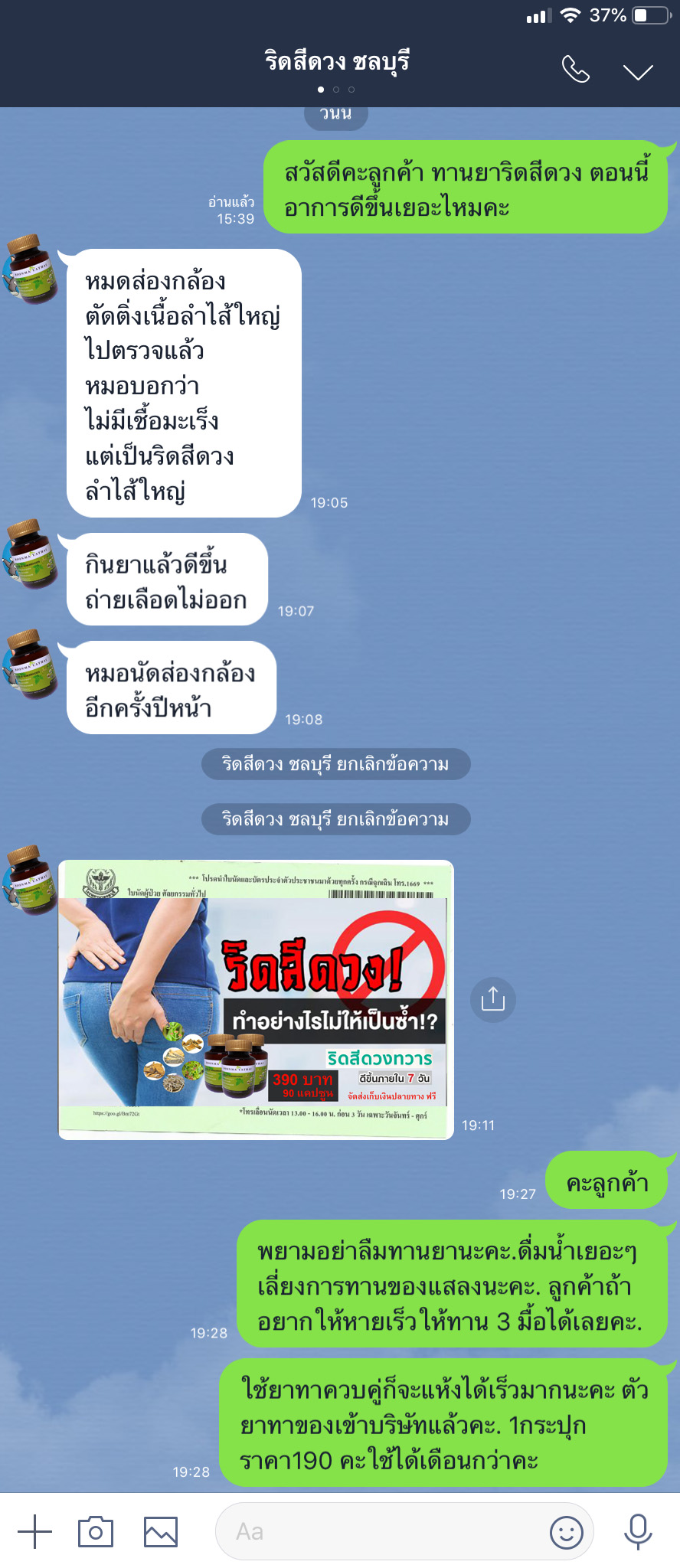Open the emoji and sticker picker
The width and height of the screenshot is (680, 1568).
tap(566, 1532)
